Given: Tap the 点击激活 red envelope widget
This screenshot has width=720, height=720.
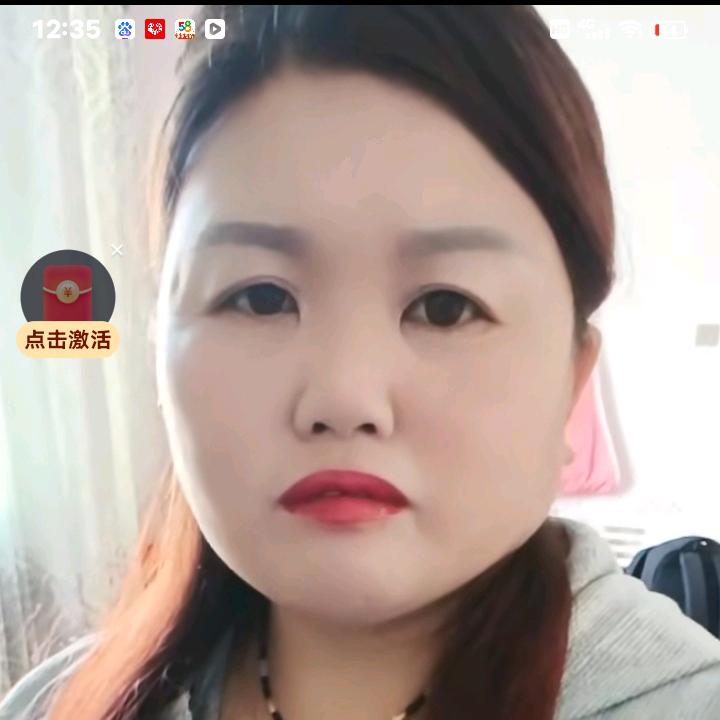Looking at the screenshot, I should pos(68,304).
